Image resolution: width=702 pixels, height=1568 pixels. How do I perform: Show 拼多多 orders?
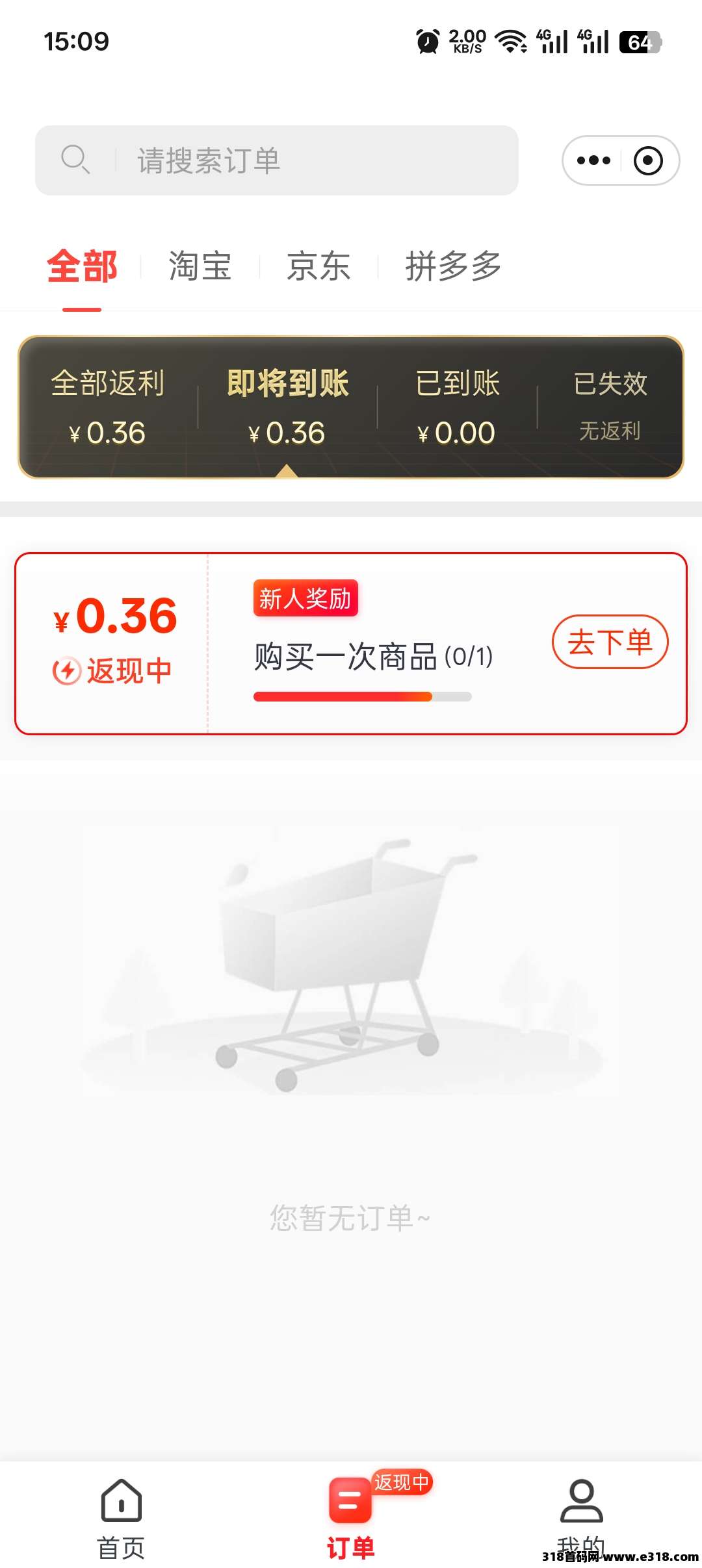453,266
